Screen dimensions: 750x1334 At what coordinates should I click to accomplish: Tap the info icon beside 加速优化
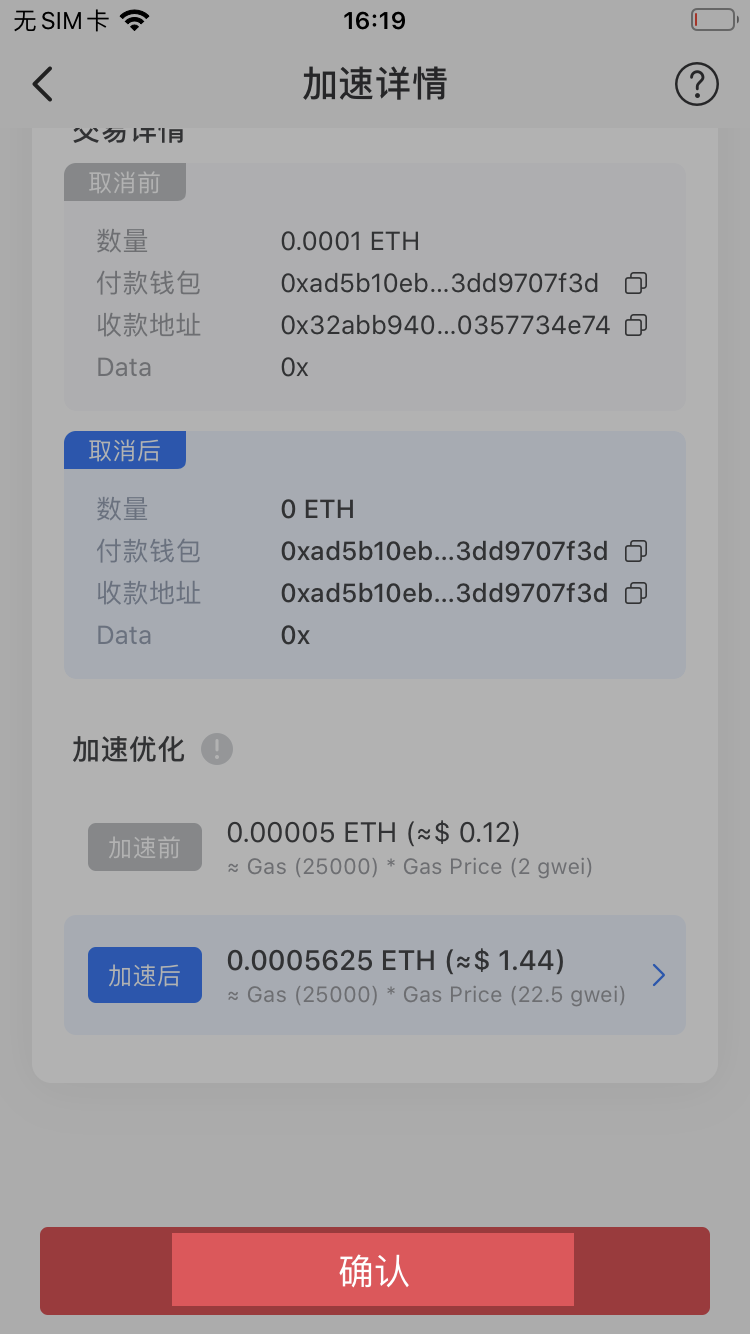coord(217,749)
